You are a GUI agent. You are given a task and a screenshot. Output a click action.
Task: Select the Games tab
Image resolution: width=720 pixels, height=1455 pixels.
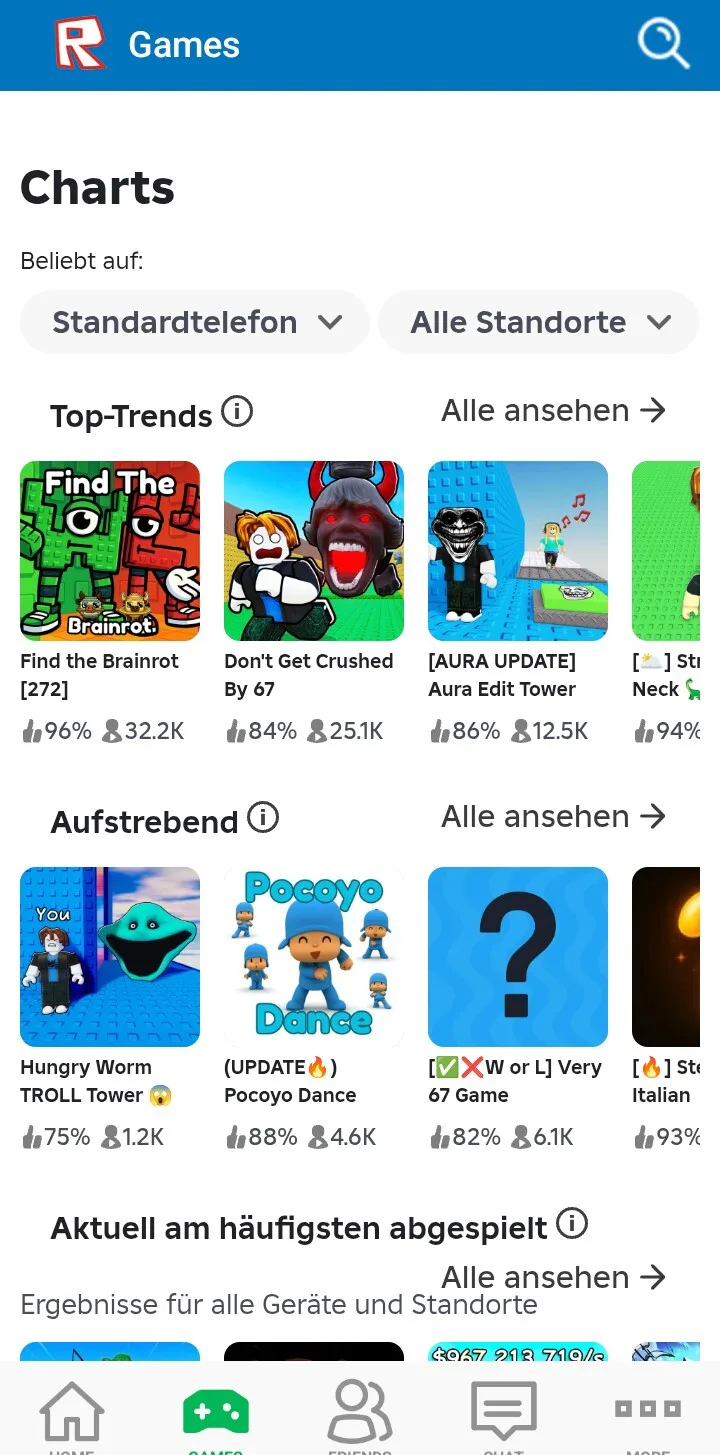[x=216, y=1412]
